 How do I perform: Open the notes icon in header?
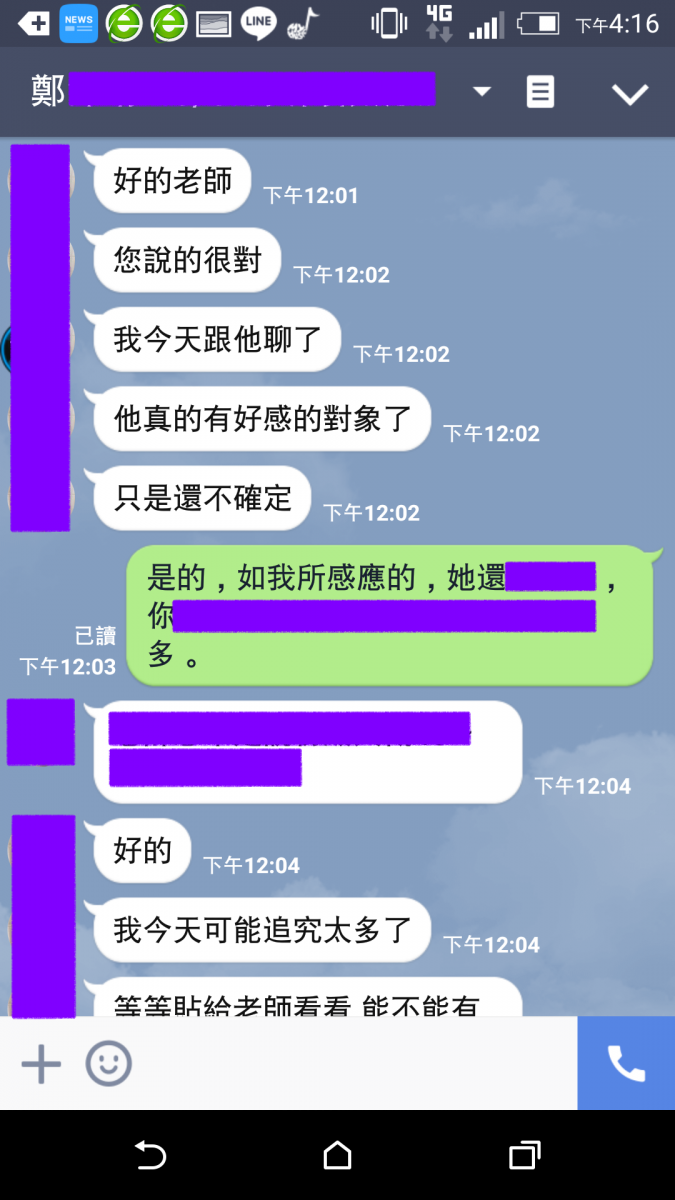(x=540, y=92)
